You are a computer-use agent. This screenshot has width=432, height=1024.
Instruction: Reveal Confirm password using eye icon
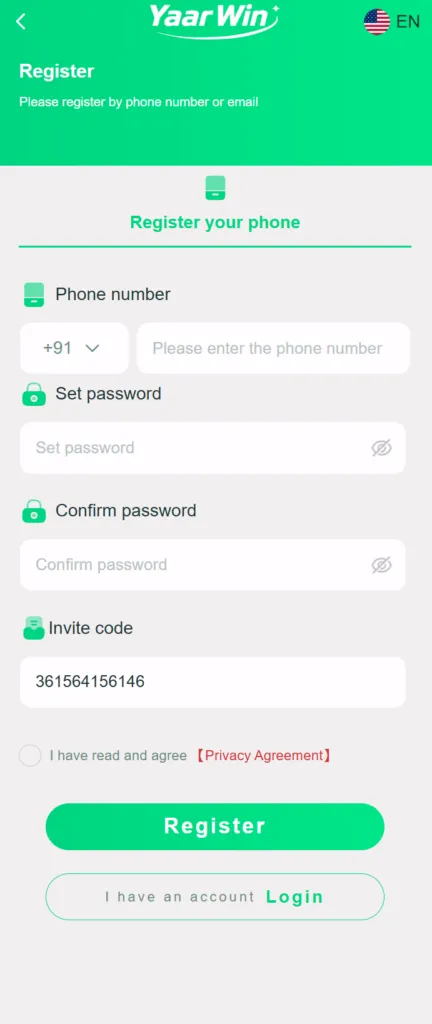pyautogui.click(x=382, y=565)
